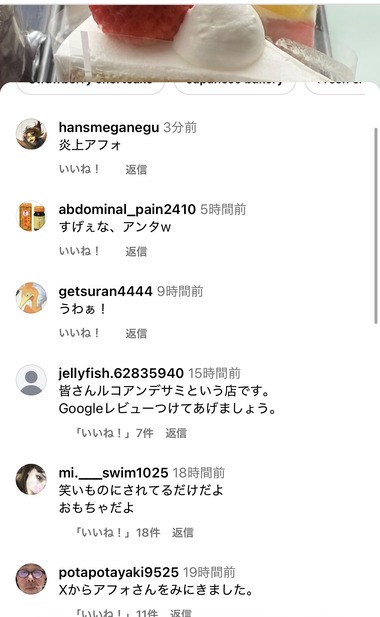This screenshot has height=617, width=380.
Task: Like the comment from getsuran4444
Action: (79, 333)
